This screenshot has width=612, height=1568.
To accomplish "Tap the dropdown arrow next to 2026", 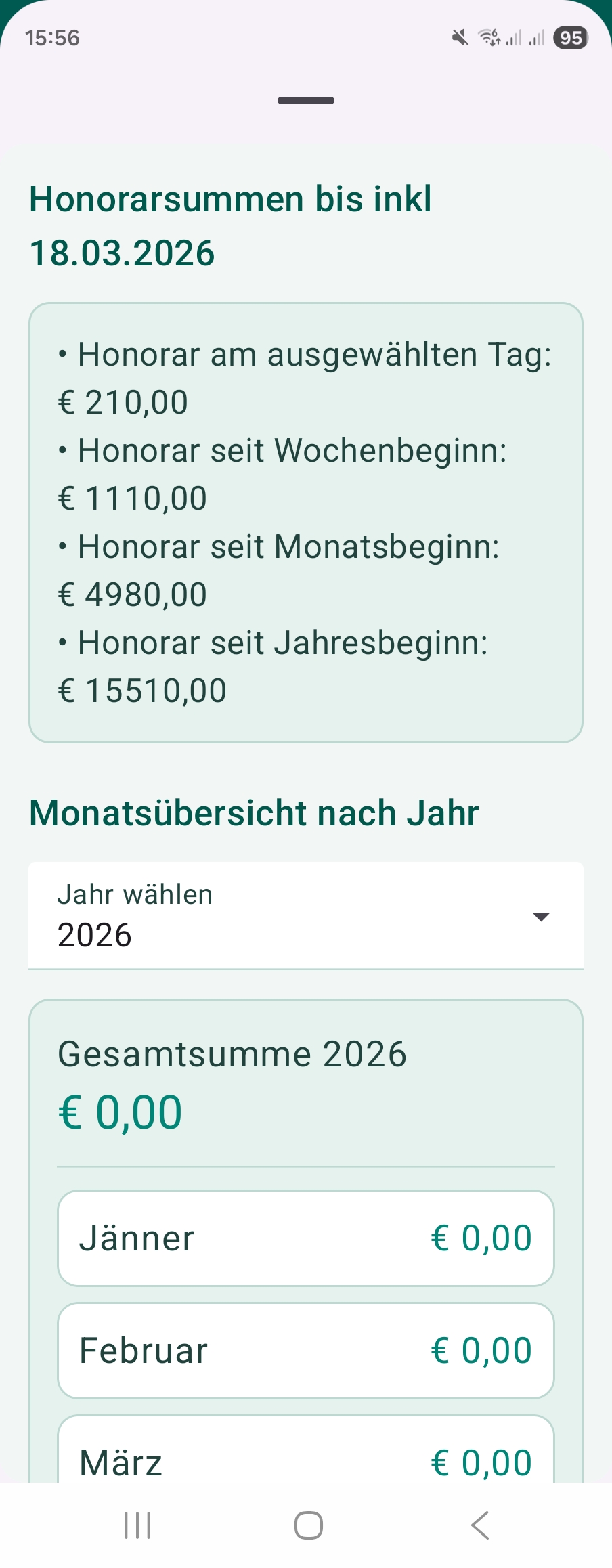I will [540, 916].
